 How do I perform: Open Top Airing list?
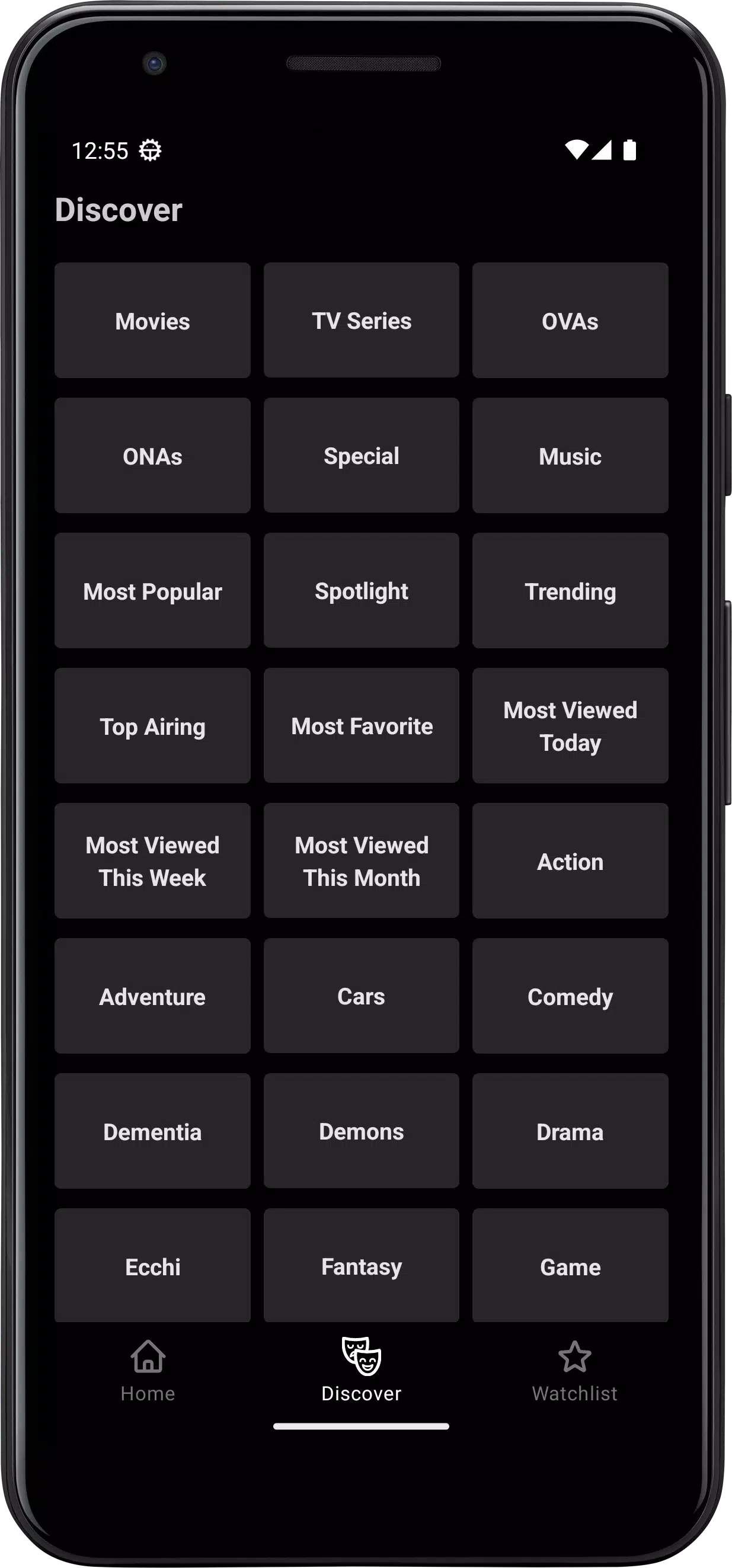coord(152,725)
